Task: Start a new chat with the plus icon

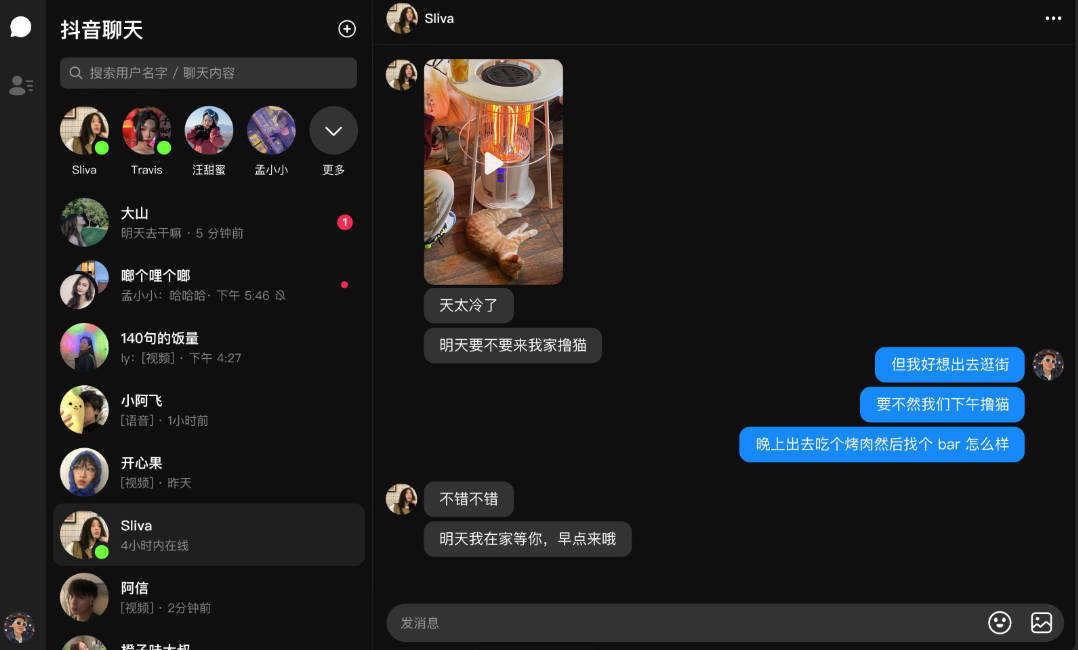Action: [347, 29]
